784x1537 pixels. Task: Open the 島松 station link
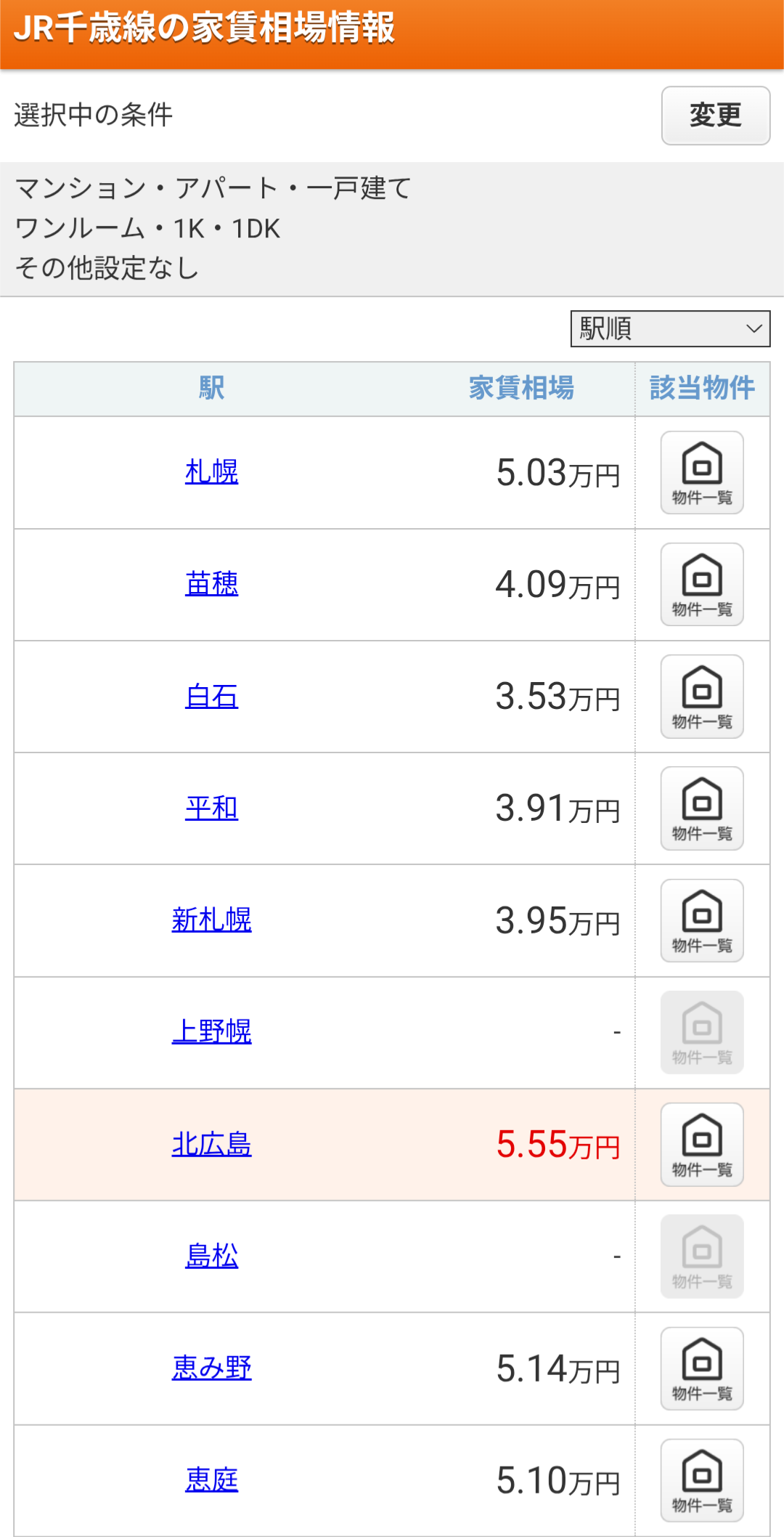pyautogui.click(x=211, y=1257)
